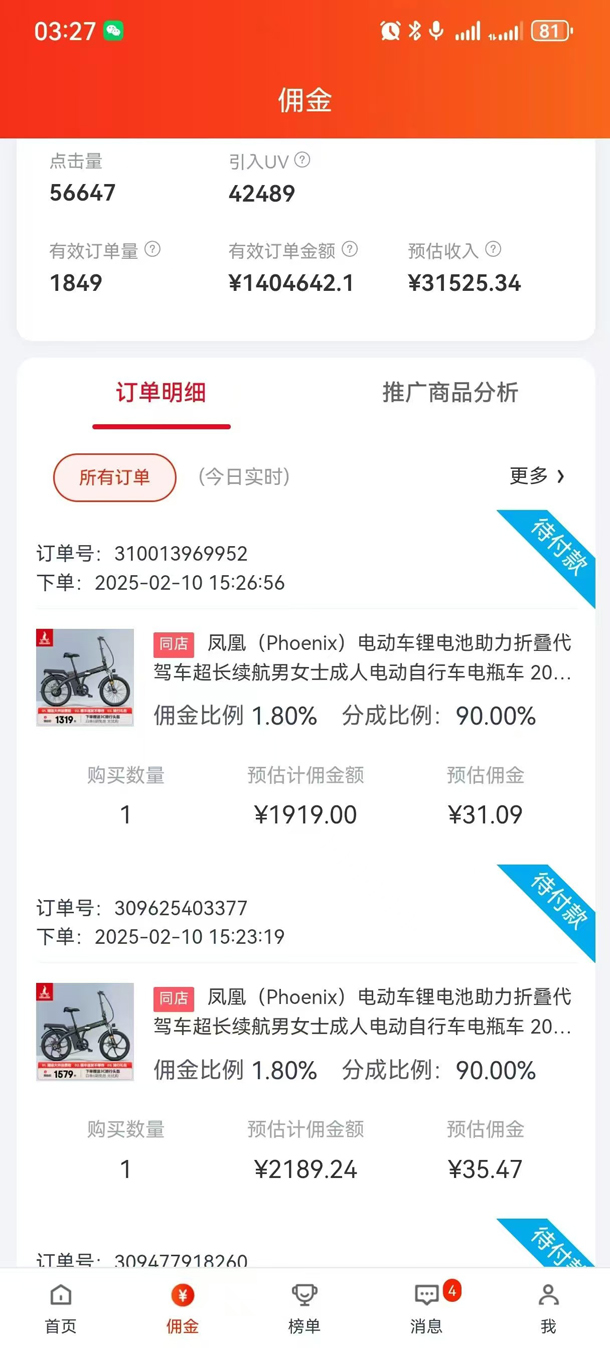610x1348 pixels.
Task: Select the 所有订单 filter chip
Action: pos(115,477)
